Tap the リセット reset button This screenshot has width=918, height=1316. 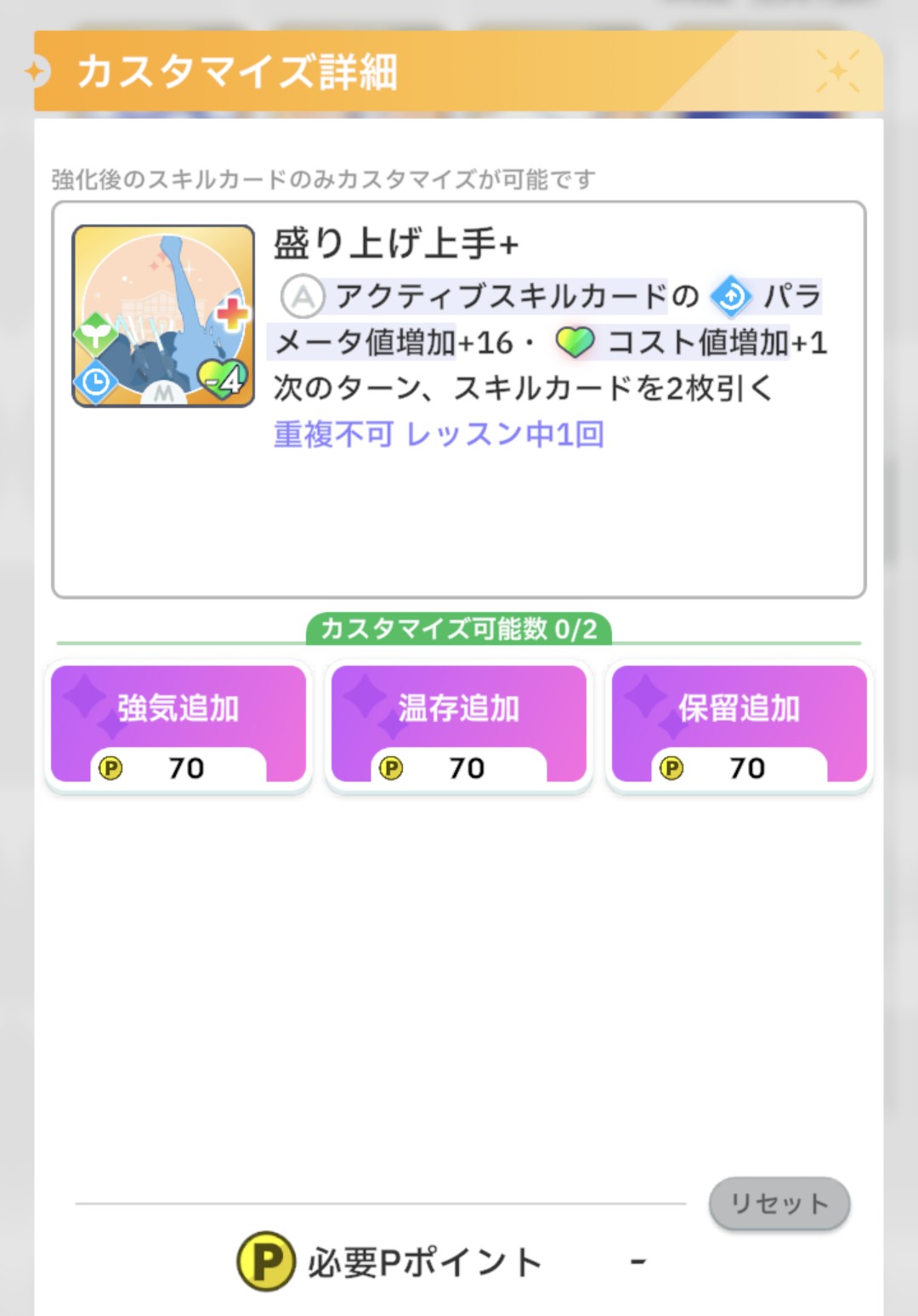[x=779, y=1203]
